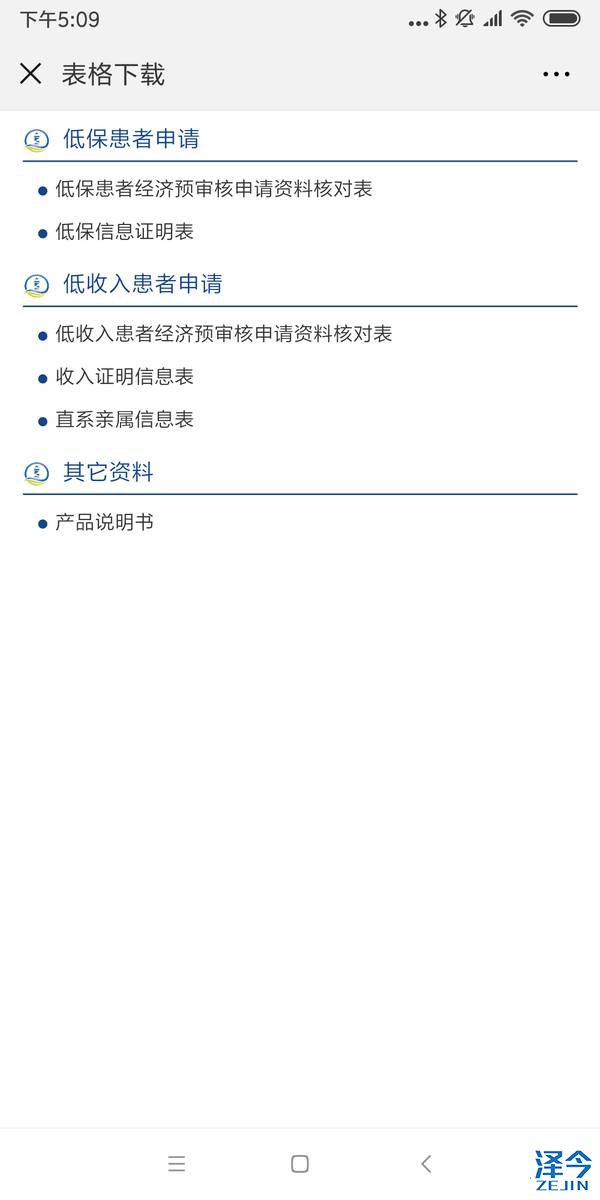Download 低保信息证明表

pyautogui.click(x=124, y=232)
